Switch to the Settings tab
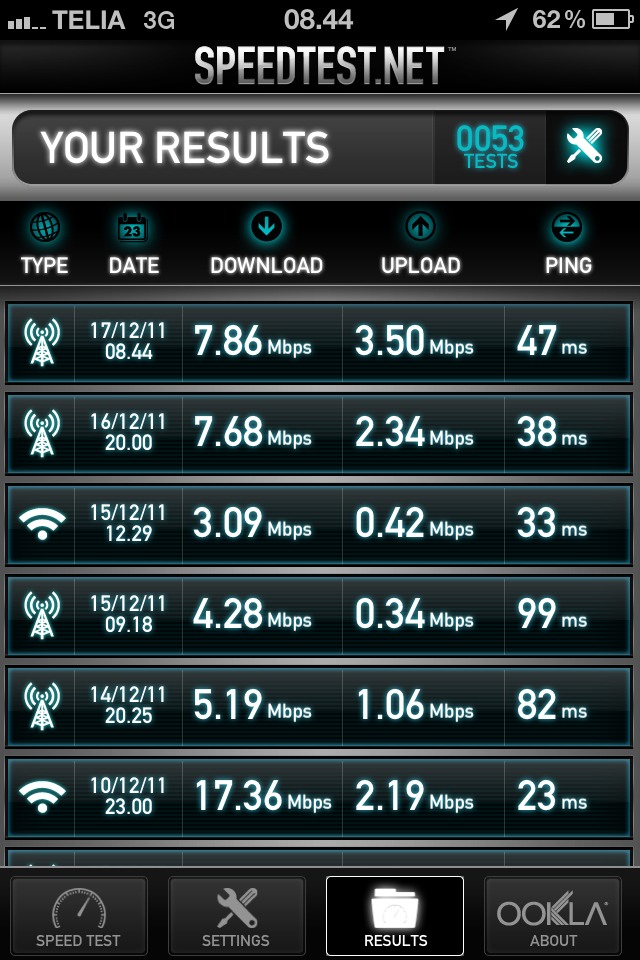 pyautogui.click(x=236, y=916)
